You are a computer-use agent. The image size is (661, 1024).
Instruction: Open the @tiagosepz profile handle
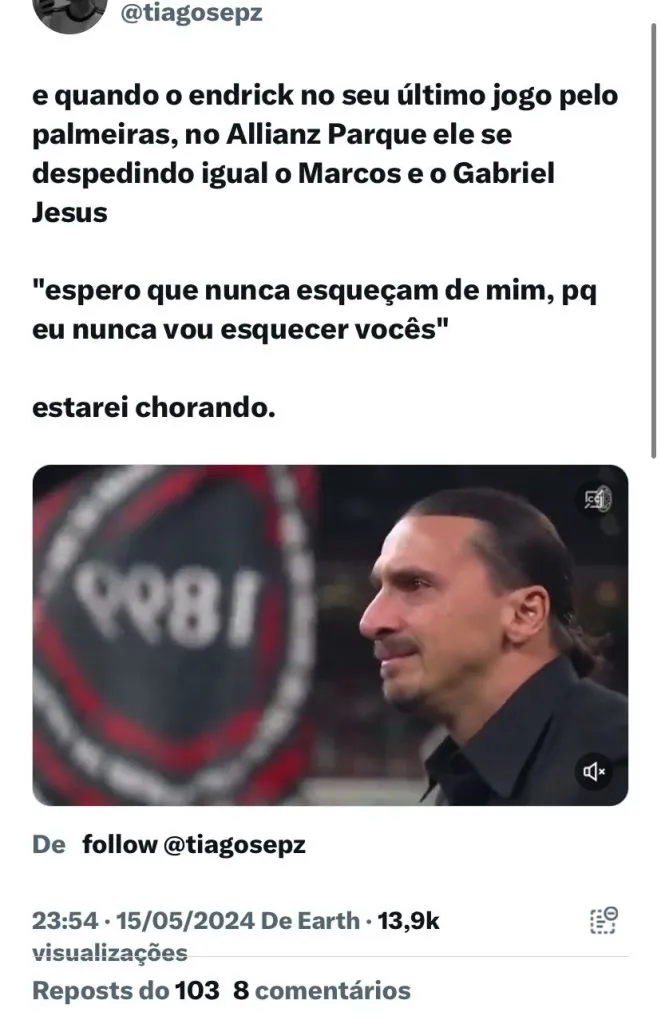click(x=191, y=15)
